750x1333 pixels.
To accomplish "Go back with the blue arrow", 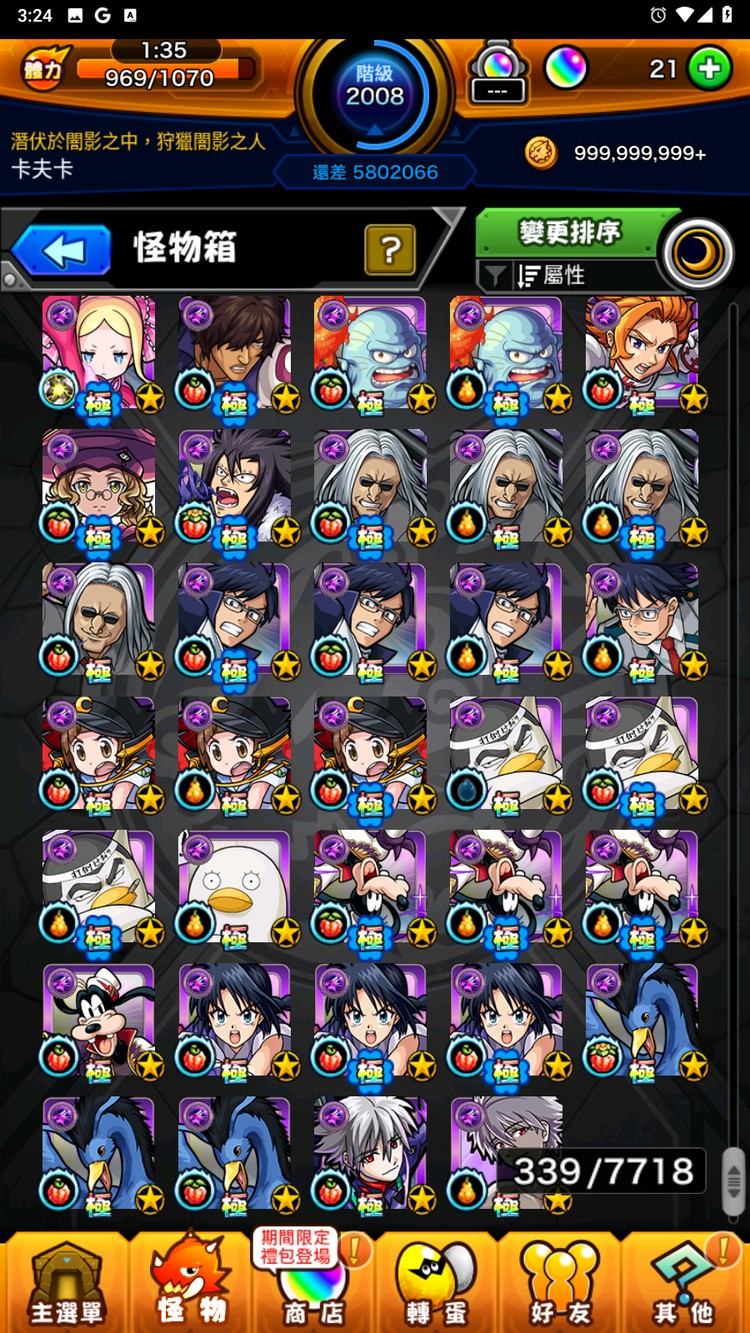I will (x=62, y=250).
